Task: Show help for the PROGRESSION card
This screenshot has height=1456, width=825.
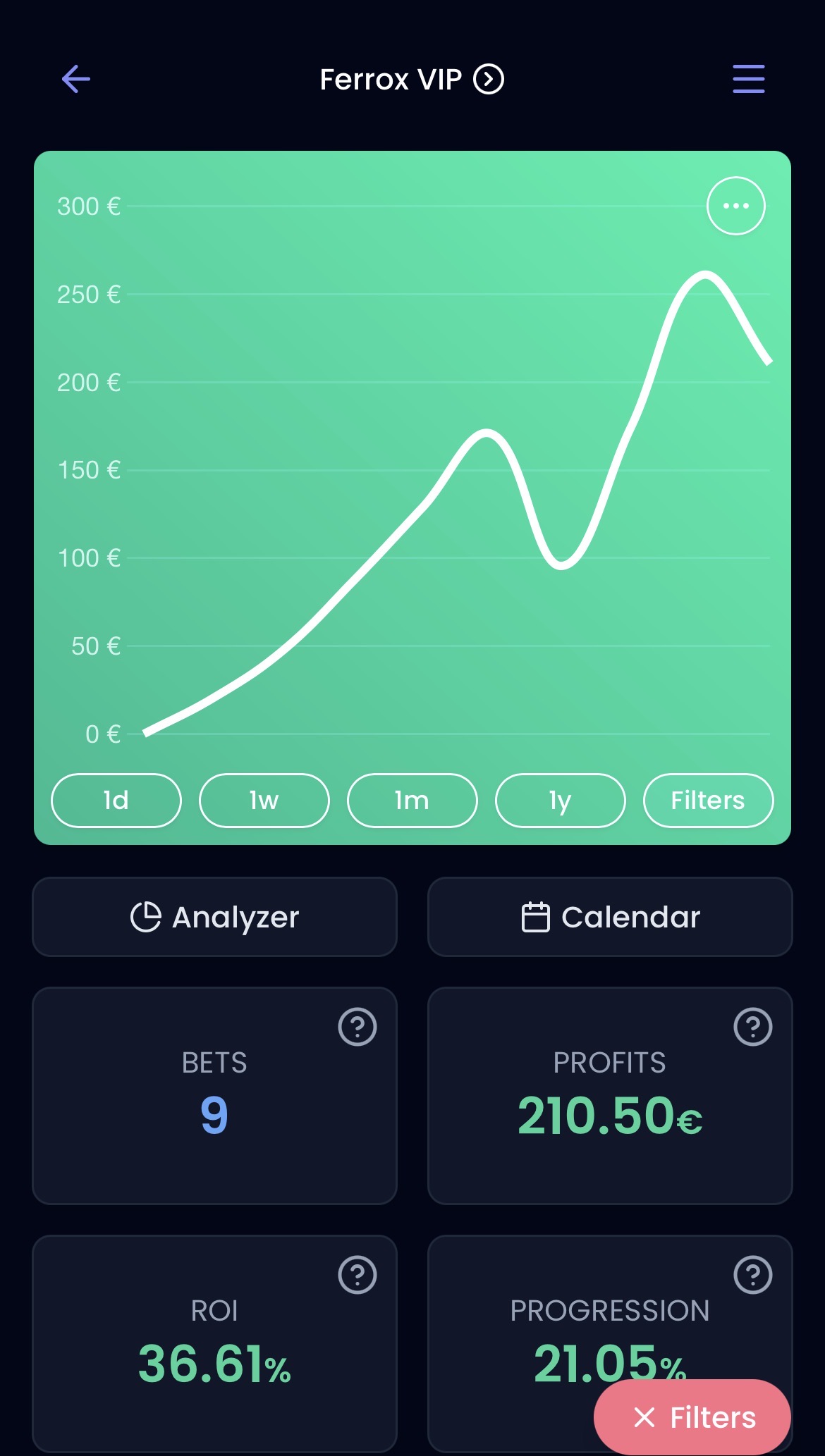Action: (x=753, y=1275)
